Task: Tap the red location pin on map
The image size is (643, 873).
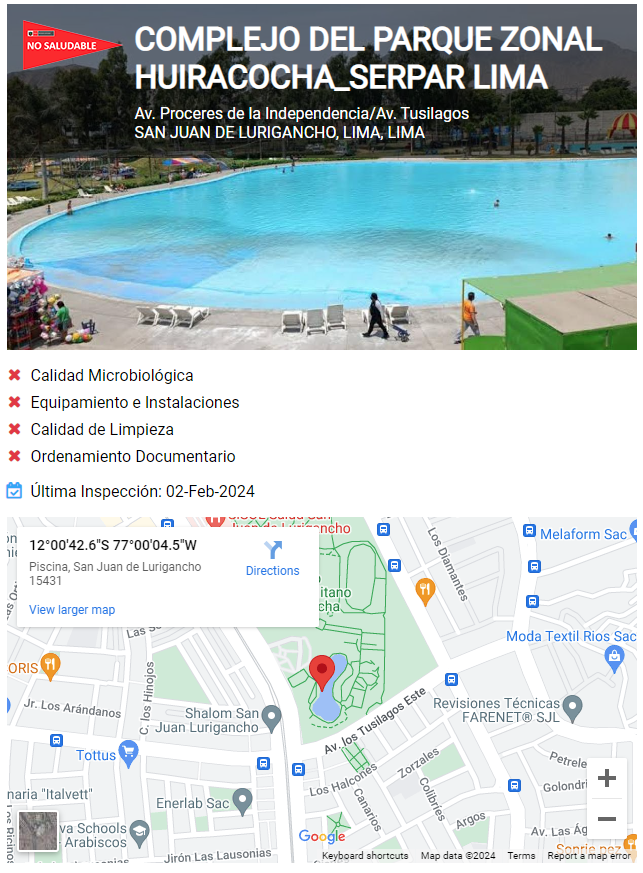Action: [322, 672]
